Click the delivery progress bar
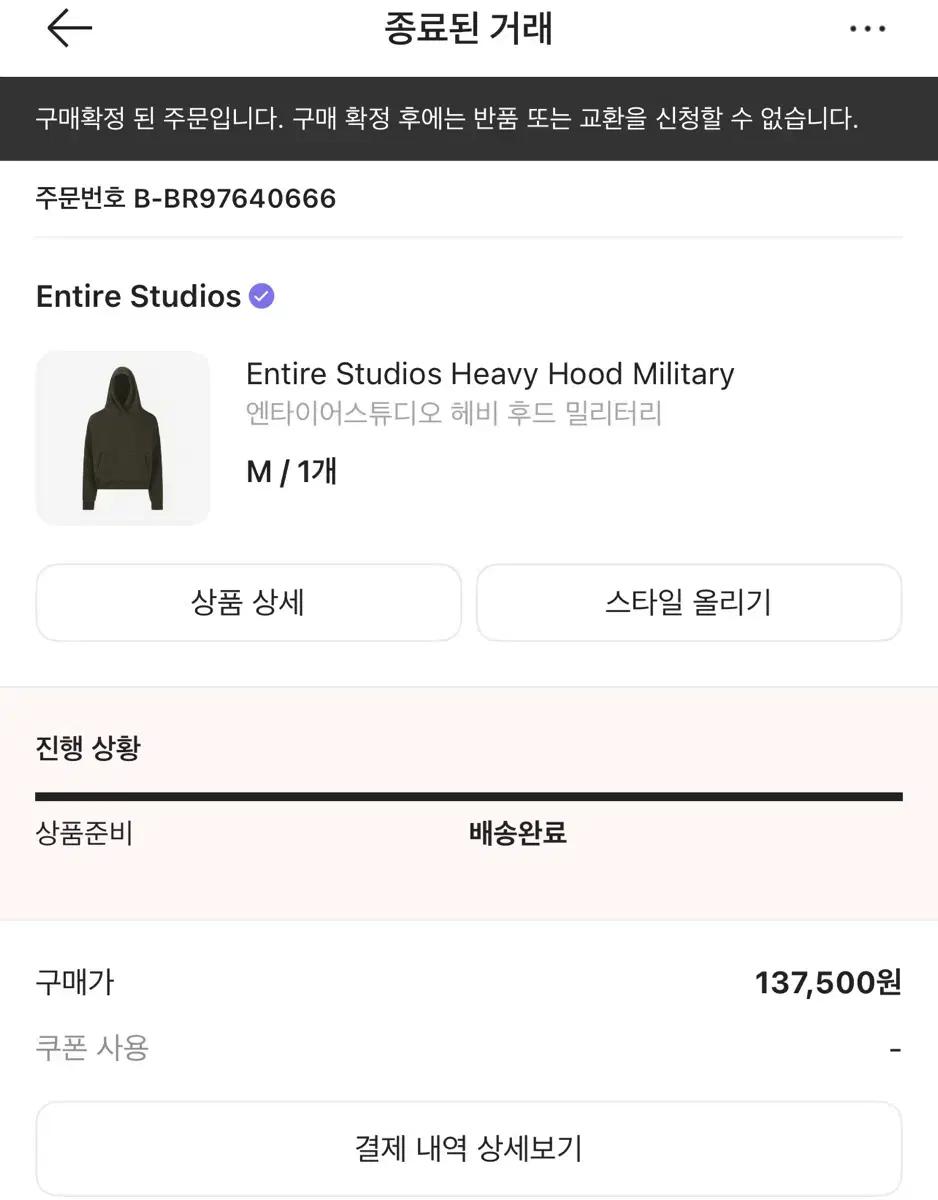This screenshot has width=938, height=1200. pyautogui.click(x=468, y=795)
